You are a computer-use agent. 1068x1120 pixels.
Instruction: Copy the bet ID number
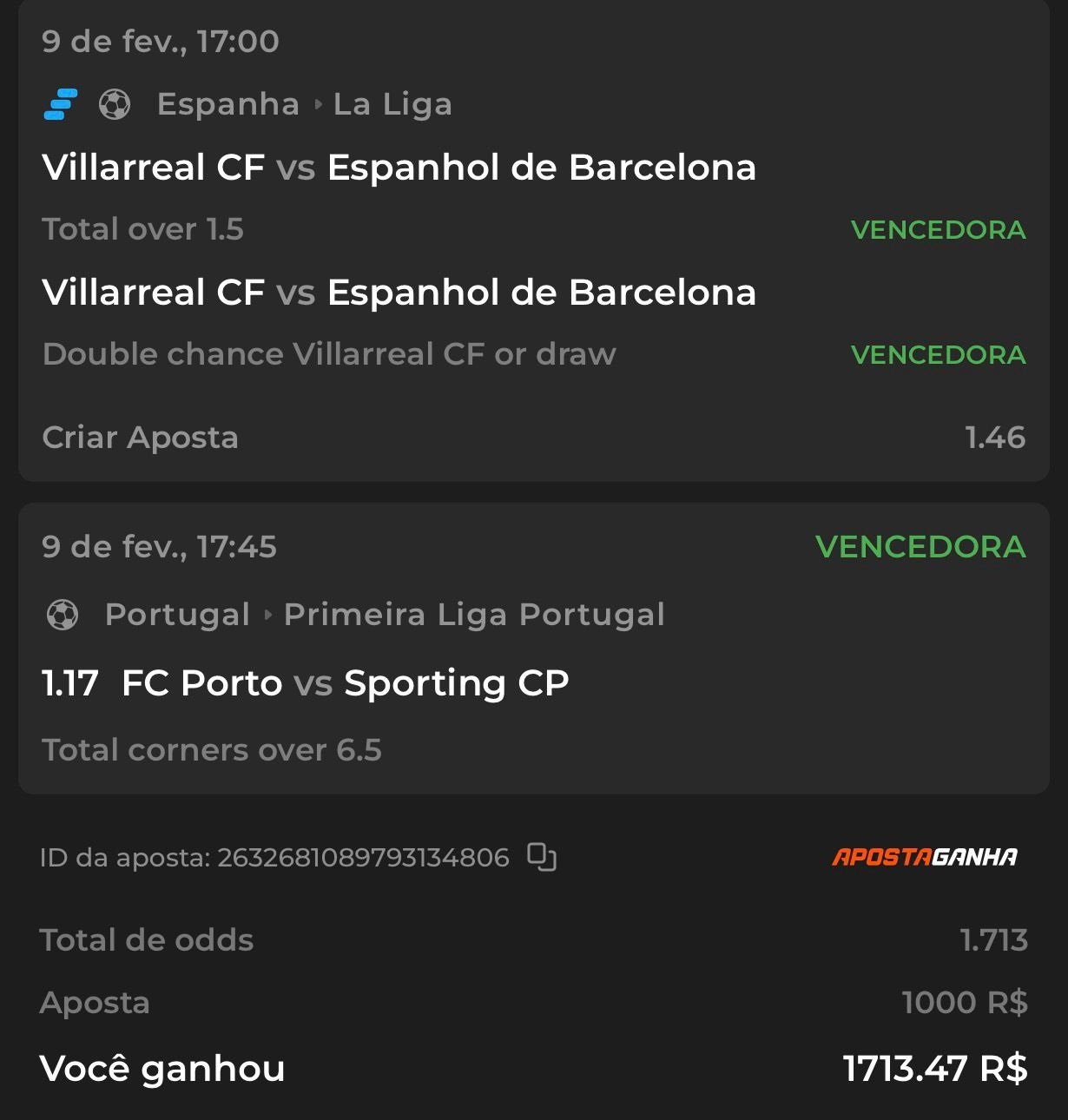coord(542,857)
